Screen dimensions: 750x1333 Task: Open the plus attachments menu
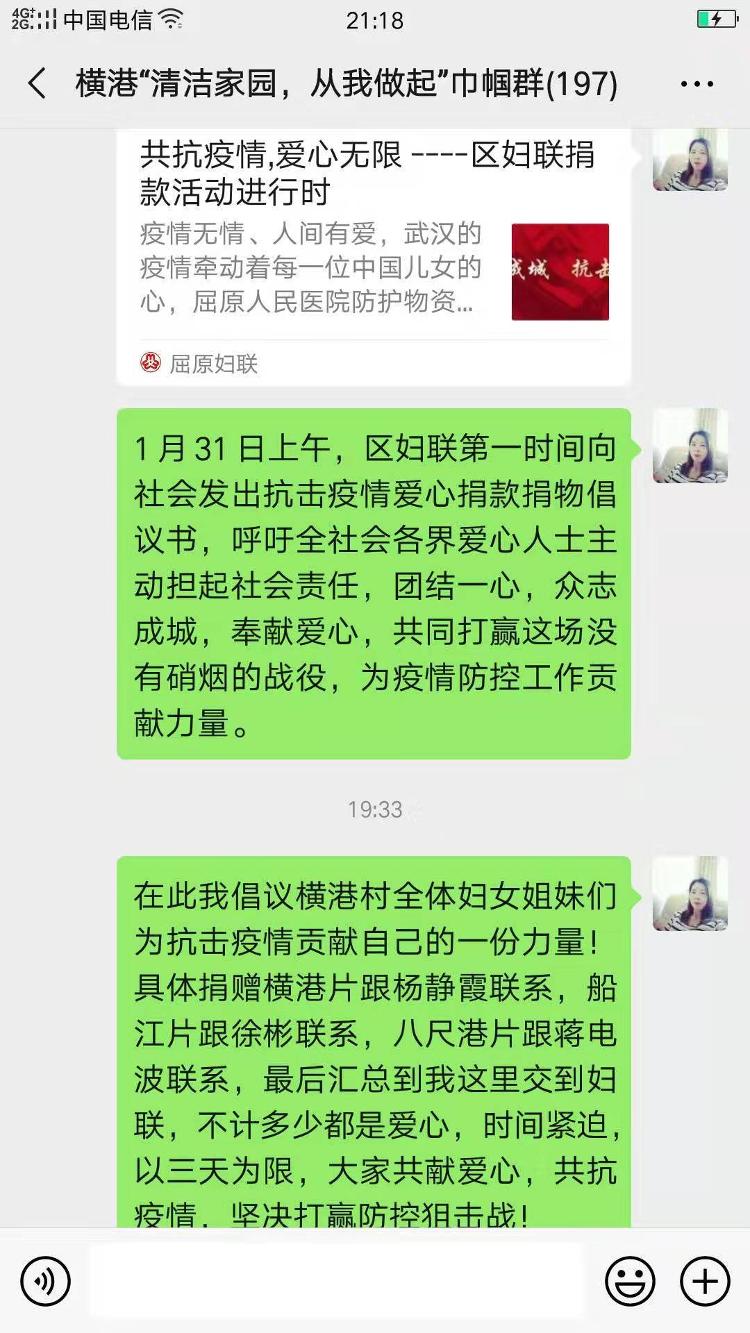point(705,1281)
